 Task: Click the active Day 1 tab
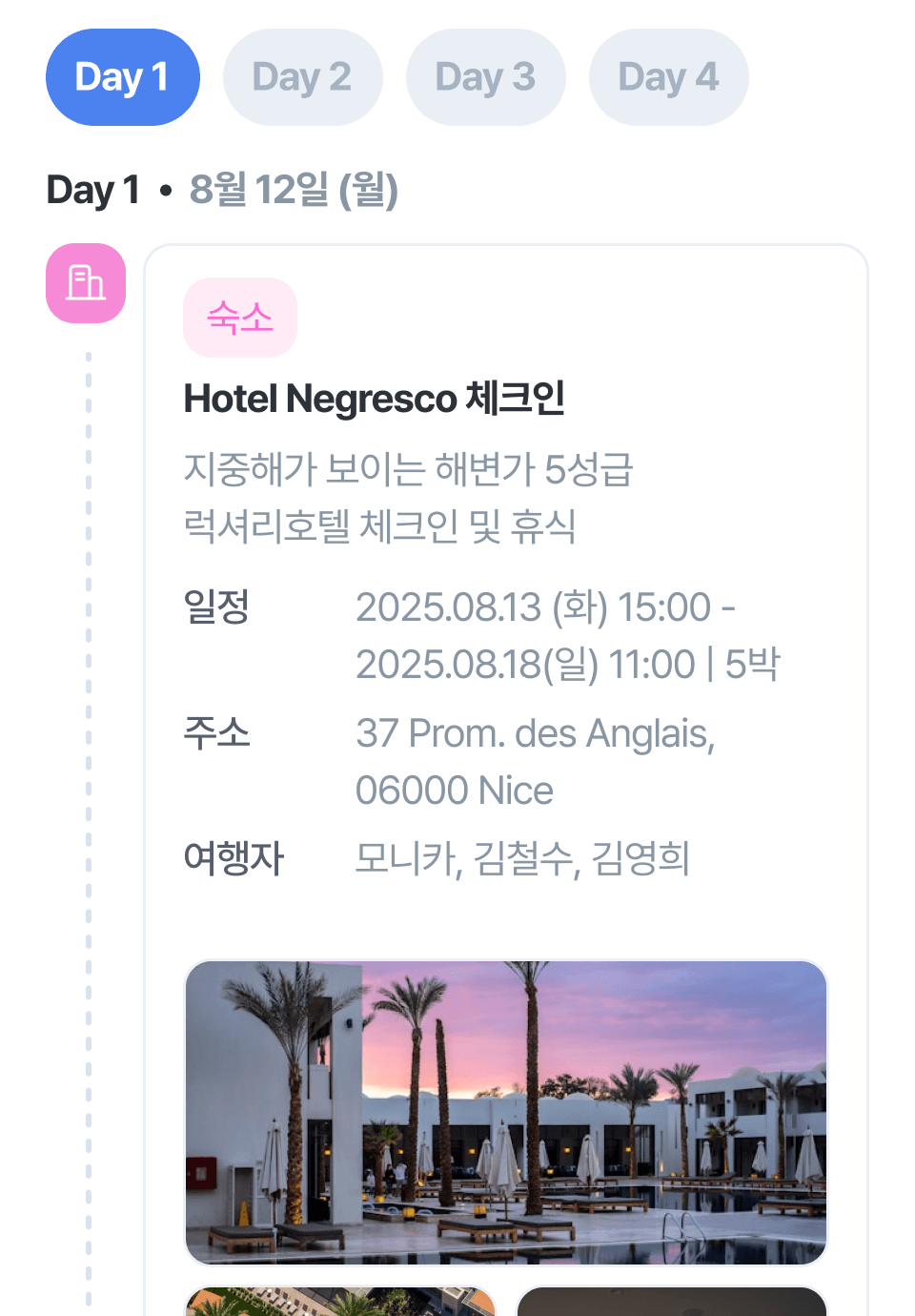click(x=122, y=77)
